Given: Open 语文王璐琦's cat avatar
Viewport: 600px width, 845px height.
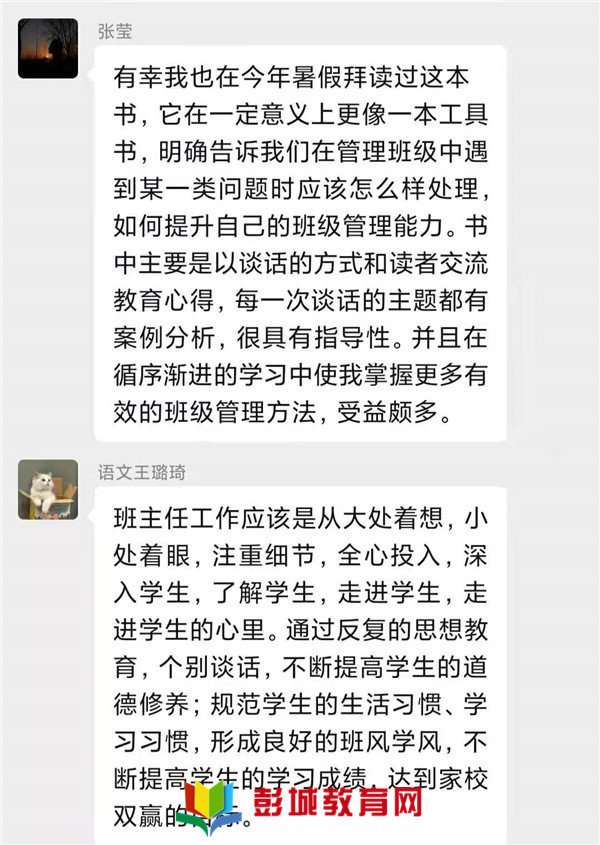Looking at the screenshot, I should 48,489.
